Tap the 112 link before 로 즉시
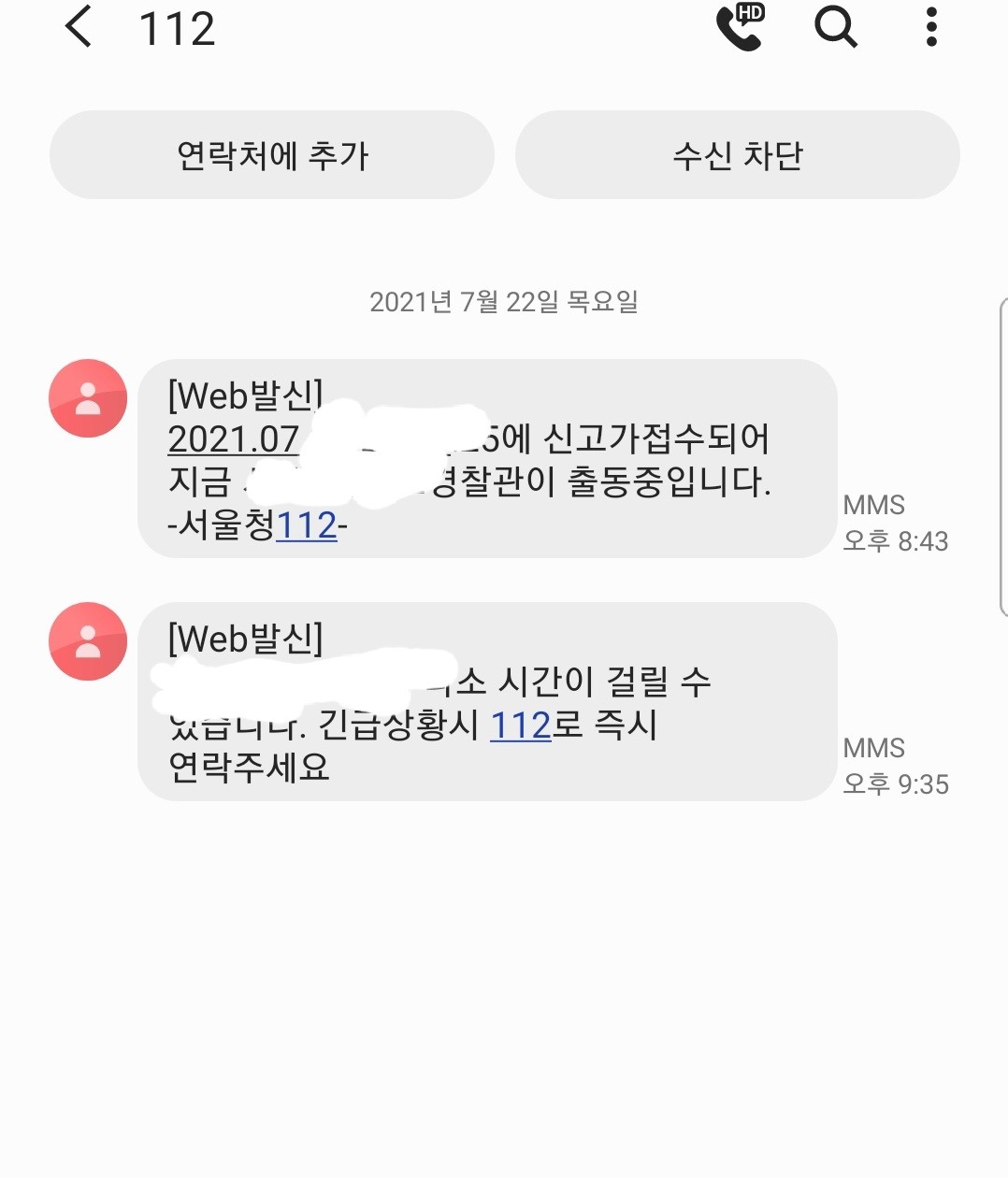Image resolution: width=1008 pixels, height=1178 pixels. (520, 725)
